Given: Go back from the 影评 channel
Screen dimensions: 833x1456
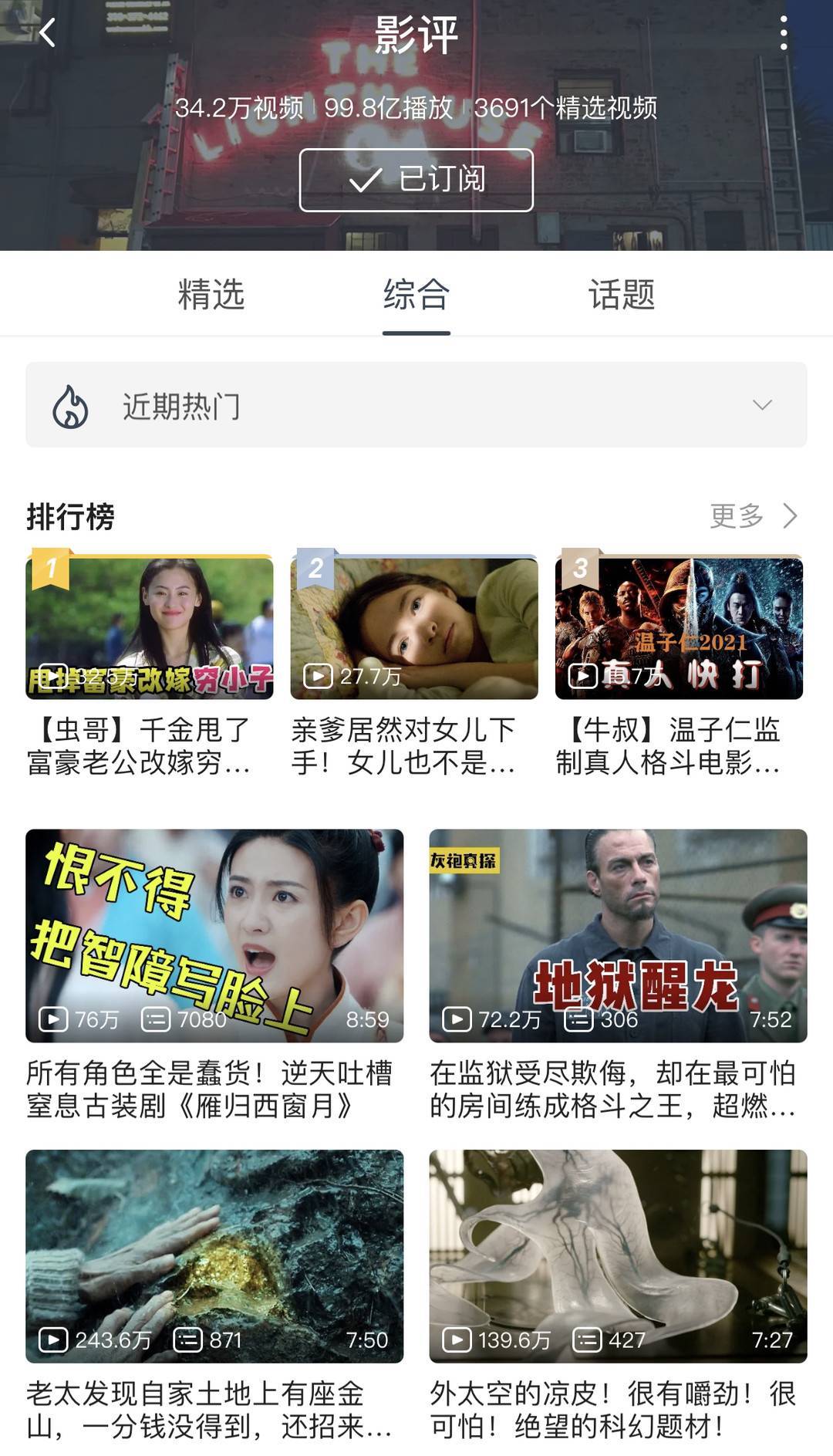Looking at the screenshot, I should [x=48, y=33].
